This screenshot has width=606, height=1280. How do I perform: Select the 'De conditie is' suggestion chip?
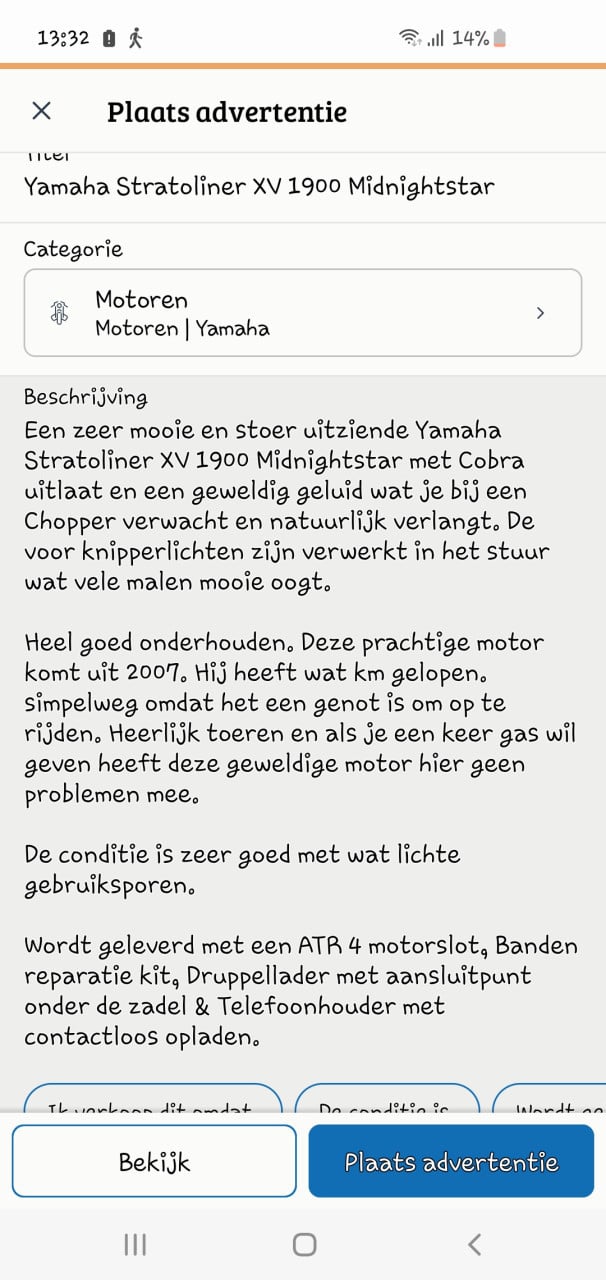click(x=388, y=1101)
